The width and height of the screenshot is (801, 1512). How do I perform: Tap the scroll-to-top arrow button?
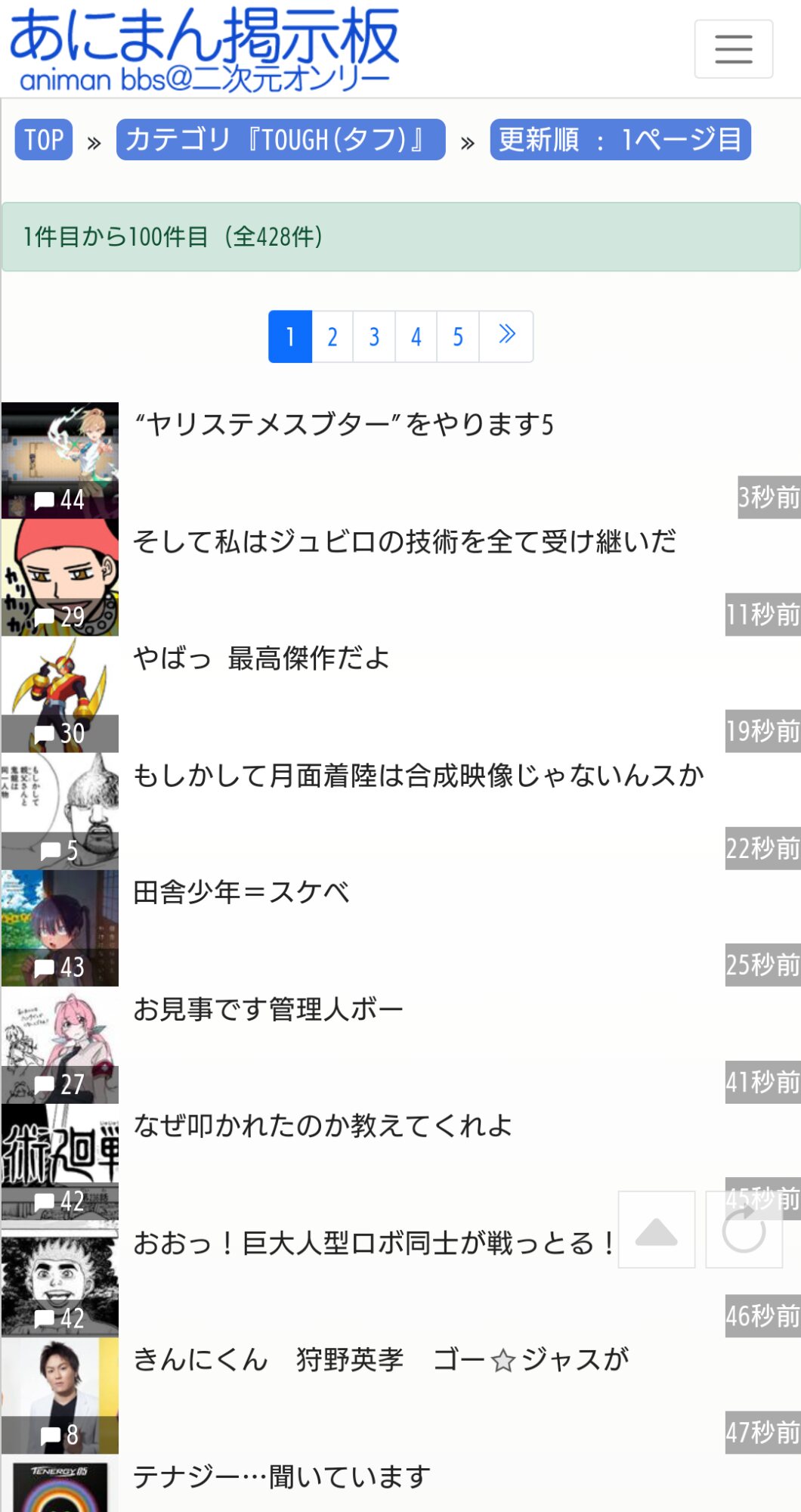(x=657, y=1230)
